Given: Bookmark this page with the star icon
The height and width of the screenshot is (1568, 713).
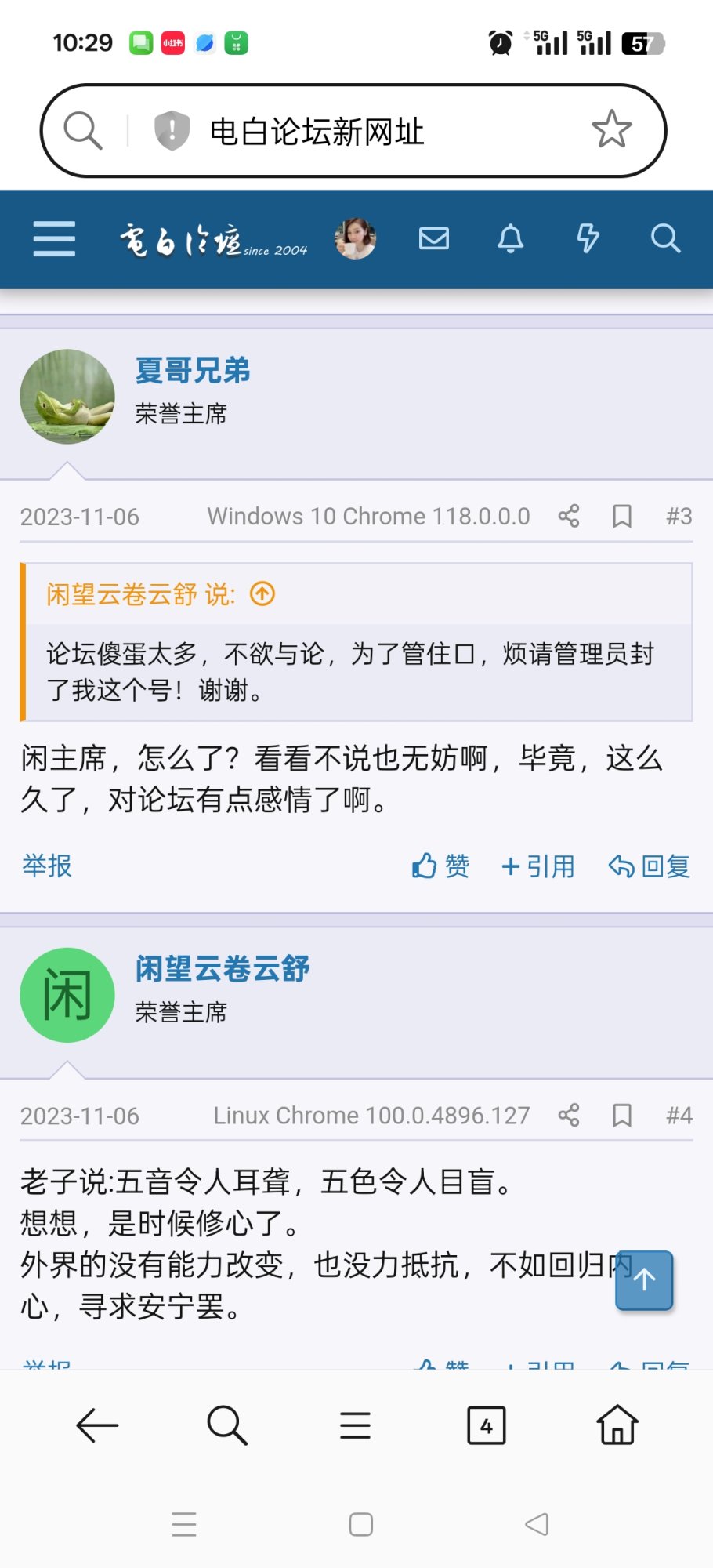Looking at the screenshot, I should tap(611, 130).
